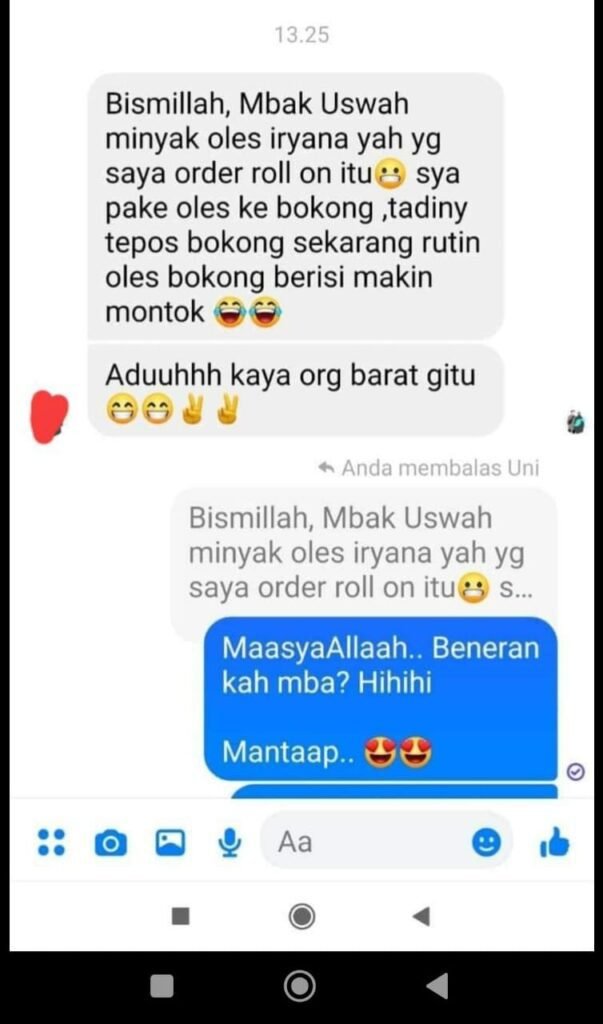Screen dimensions: 603x1024
Task: Open the gallery image picker
Action: coord(170,843)
